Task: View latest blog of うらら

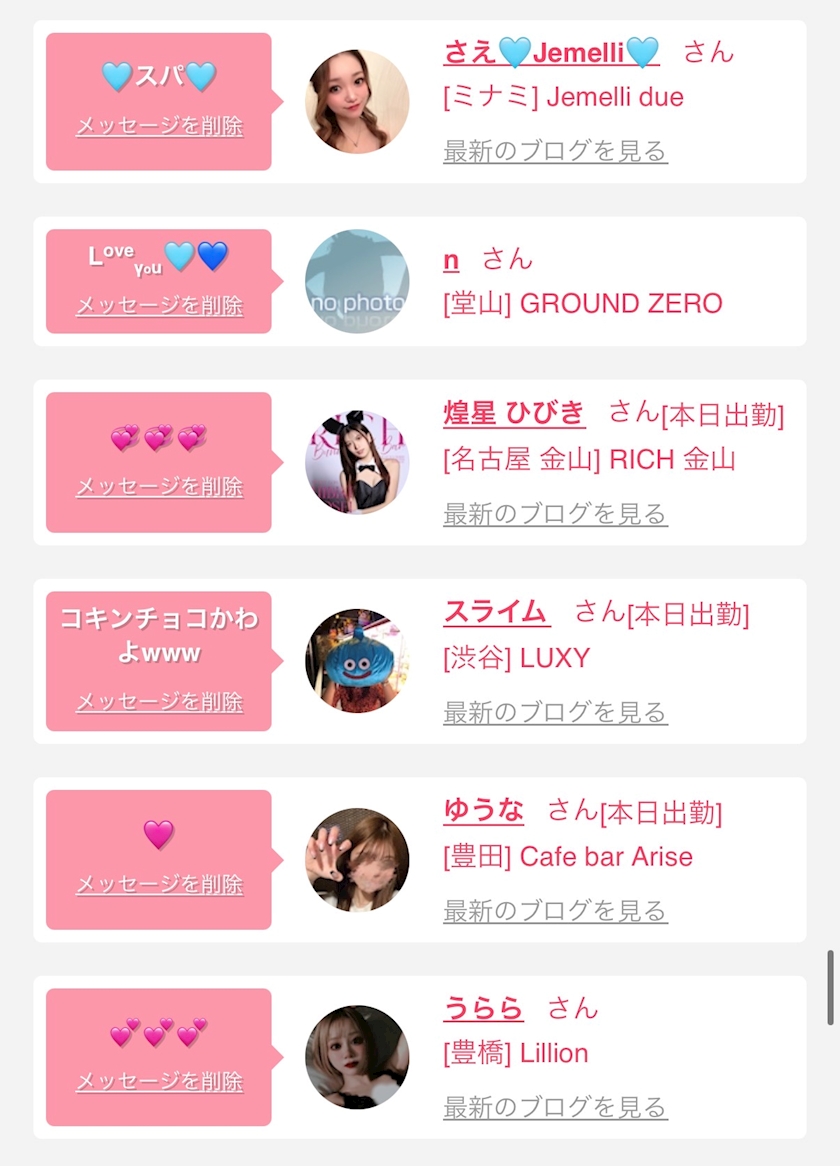Action: pos(555,1107)
